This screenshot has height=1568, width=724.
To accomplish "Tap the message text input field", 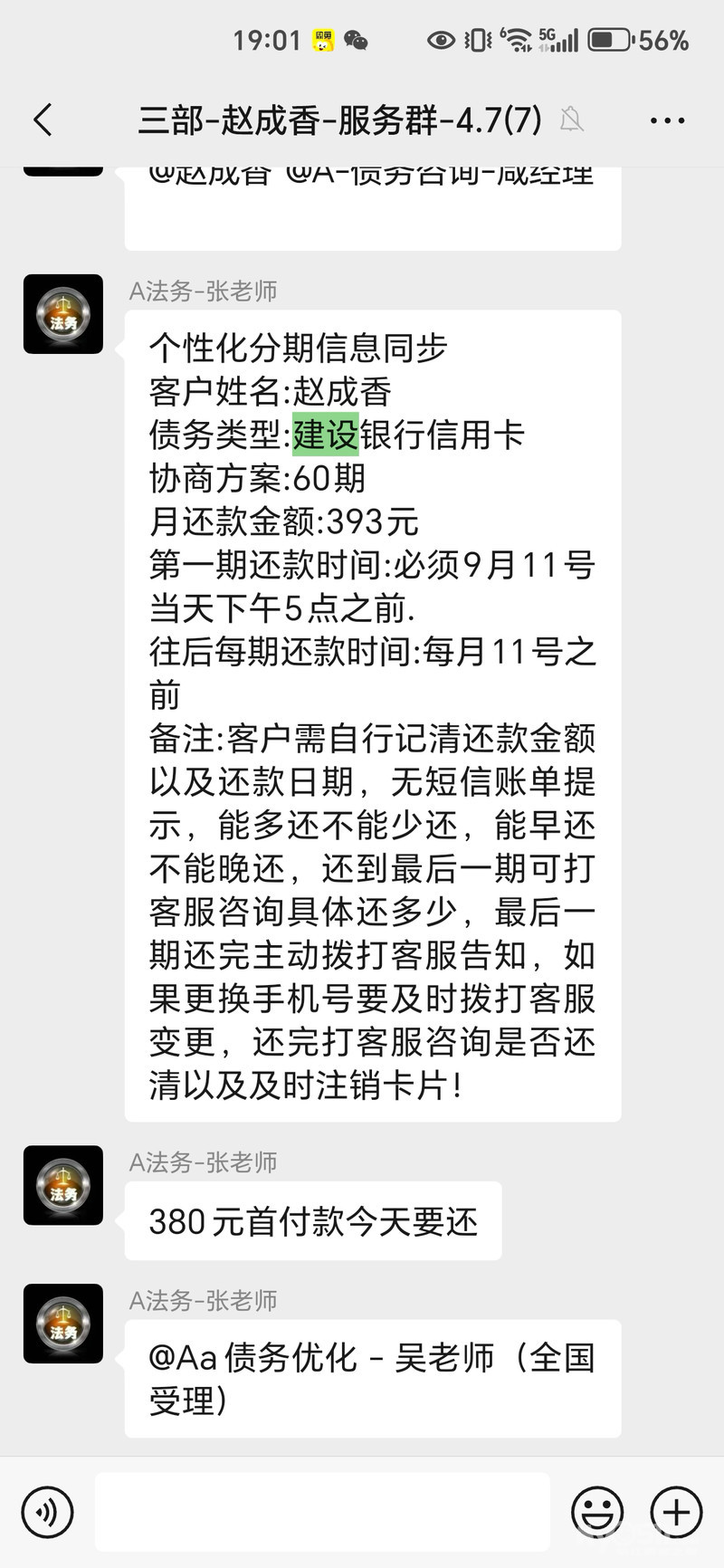I will click(x=322, y=1512).
